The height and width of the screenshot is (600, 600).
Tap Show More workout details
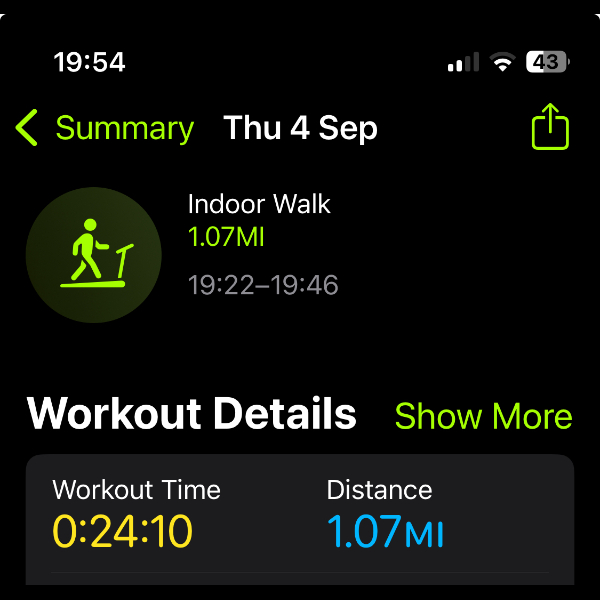[x=483, y=416]
